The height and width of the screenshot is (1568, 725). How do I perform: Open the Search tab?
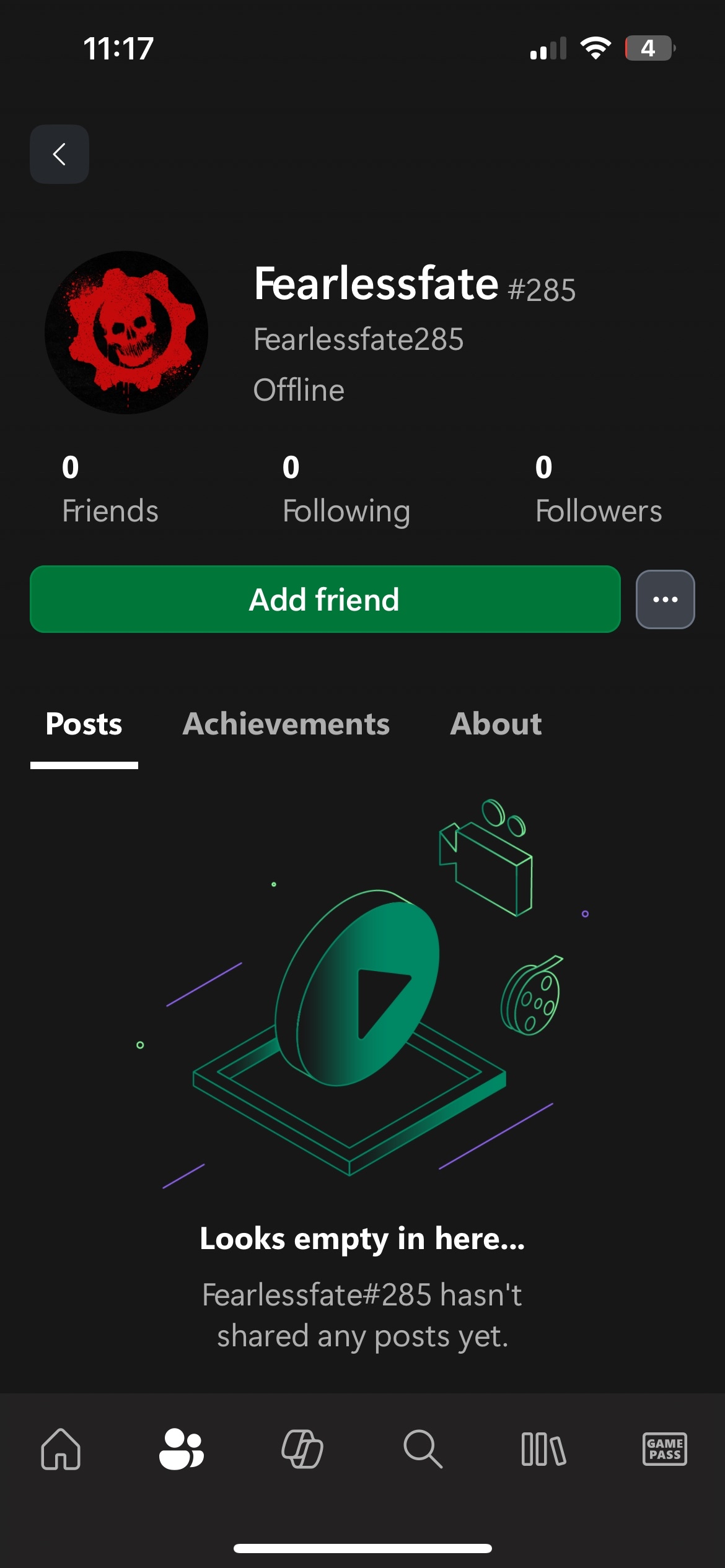click(x=423, y=1449)
